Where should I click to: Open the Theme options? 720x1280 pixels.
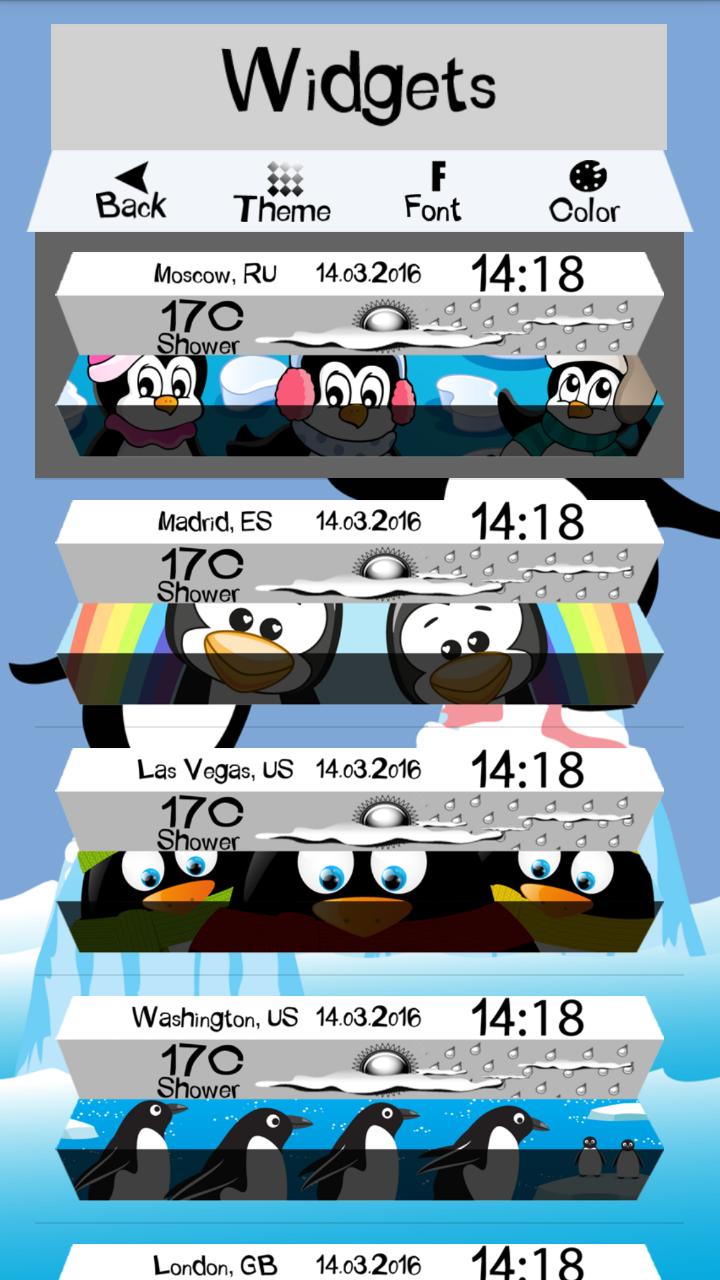coord(283,193)
